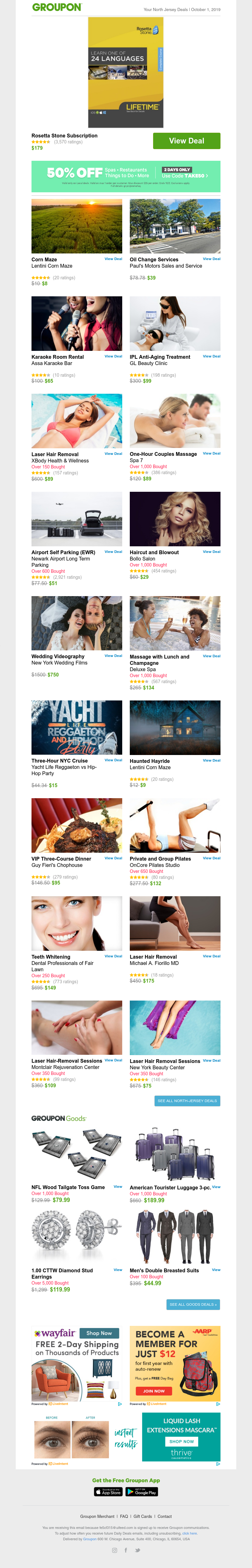Open the Haircut and Blowout picture
Image resolution: width=252 pixels, height=1568 pixels.
pos(175,519)
